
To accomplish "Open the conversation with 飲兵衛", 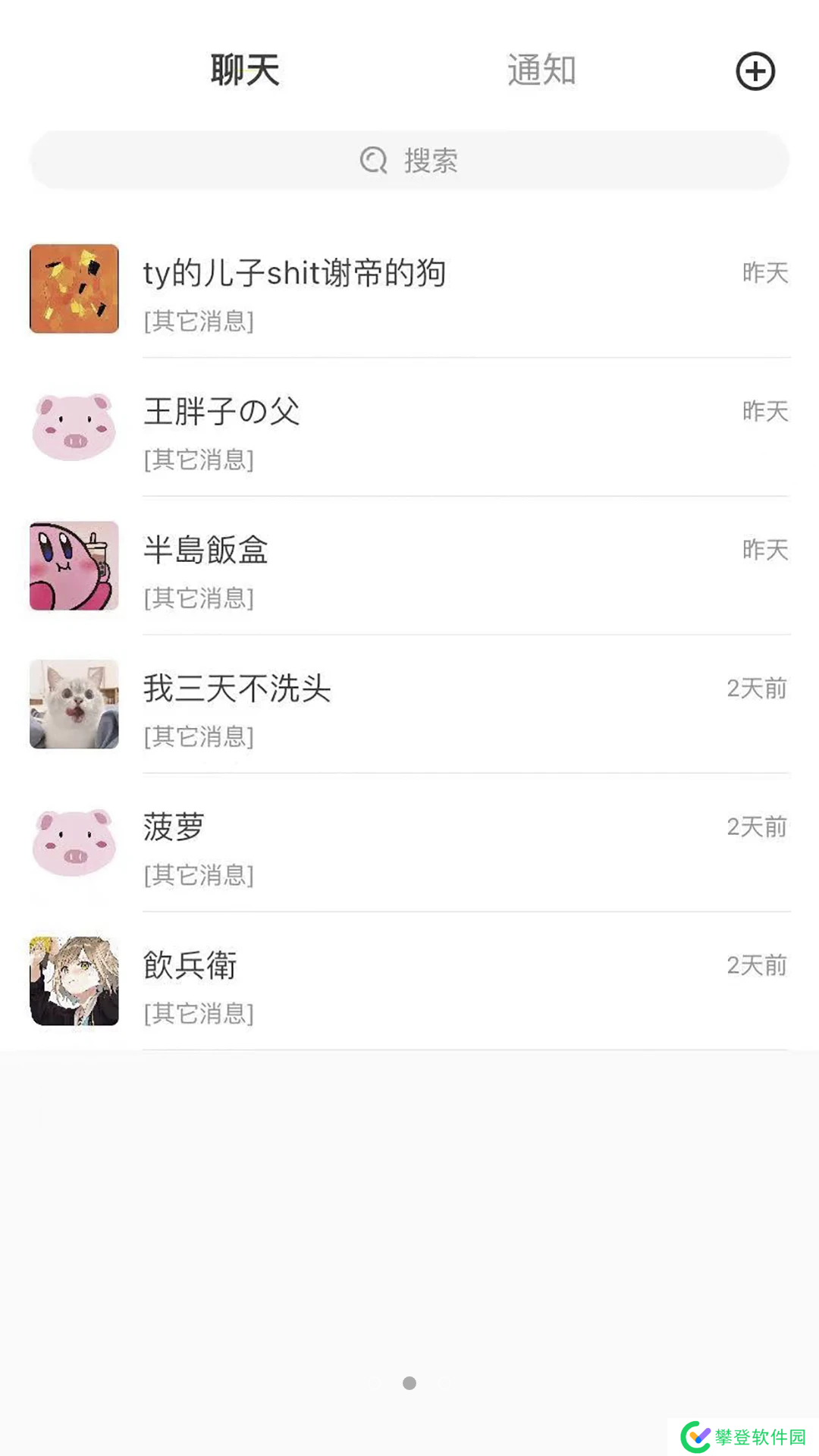I will click(x=409, y=982).
